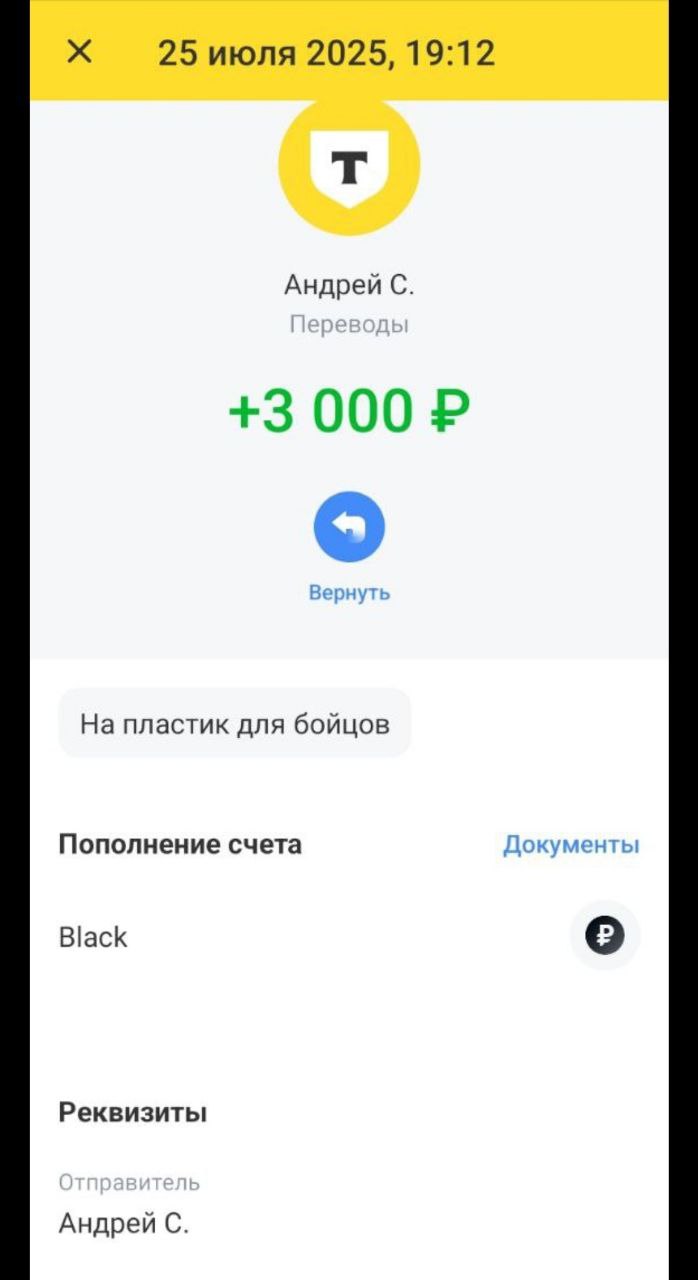Open the Документы link

[x=570, y=845]
